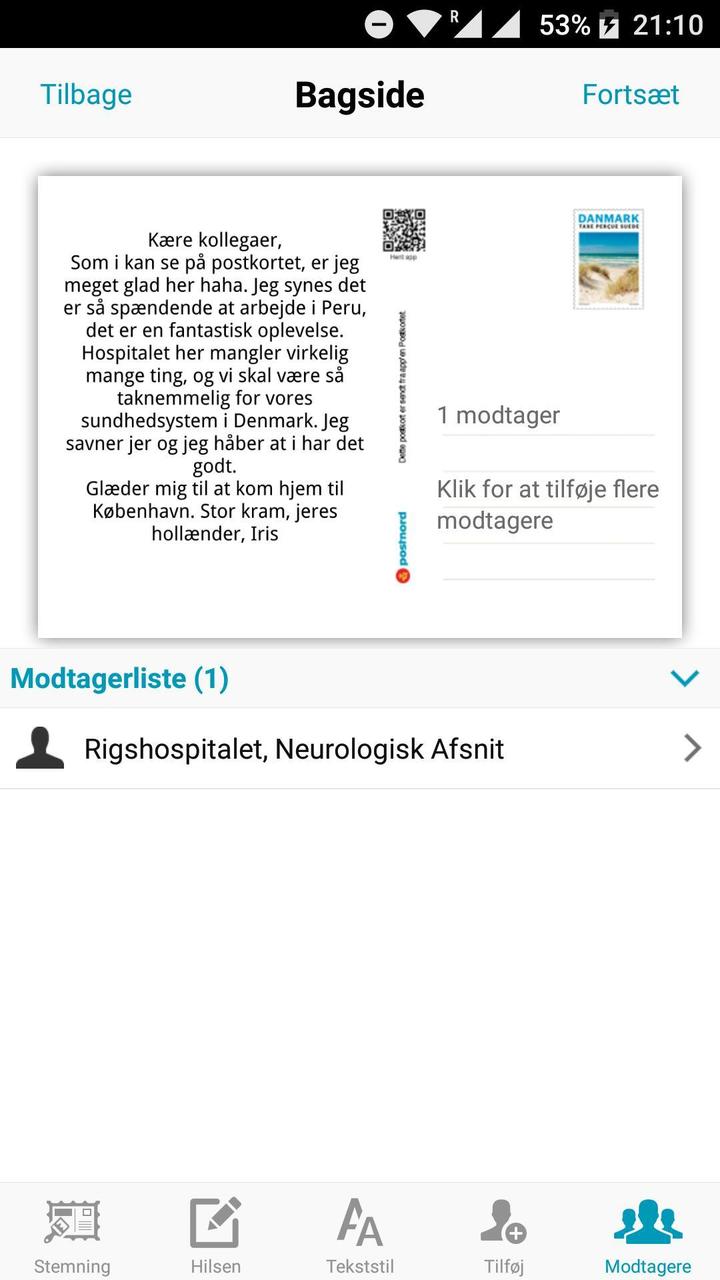This screenshot has width=720, height=1280.
Task: Switch to the Modtagere tab
Action: click(x=648, y=1234)
